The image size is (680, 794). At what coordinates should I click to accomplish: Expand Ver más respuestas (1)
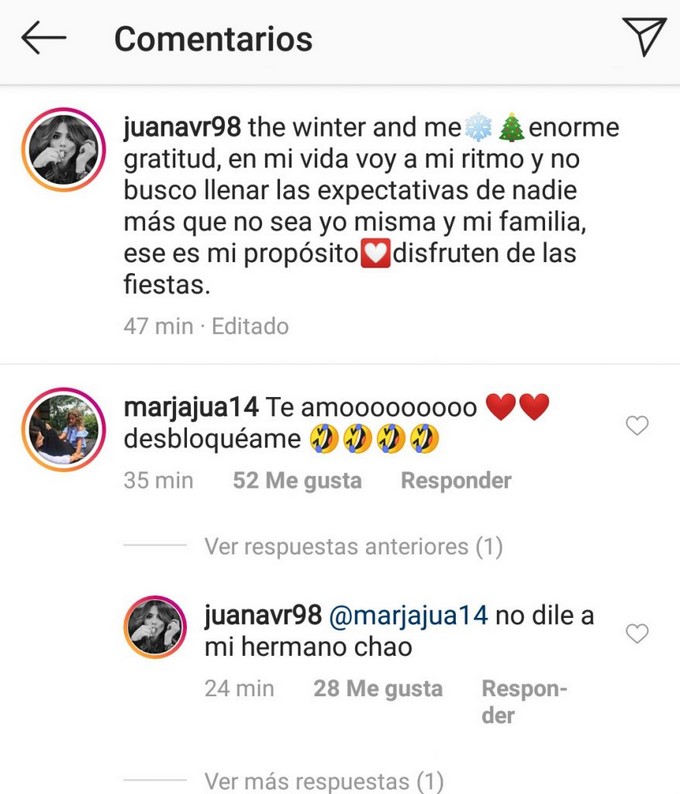click(323, 781)
